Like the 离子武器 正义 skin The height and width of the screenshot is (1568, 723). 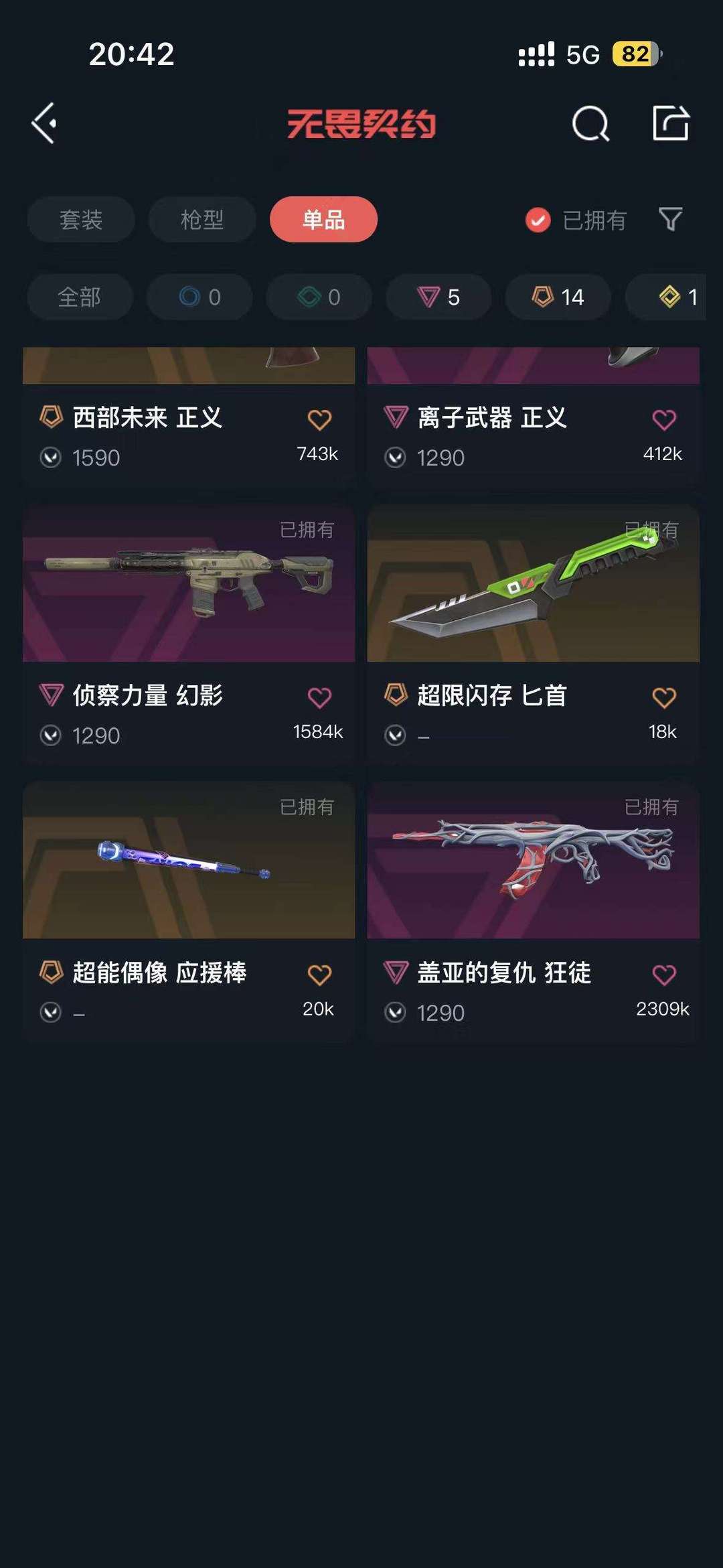point(664,420)
